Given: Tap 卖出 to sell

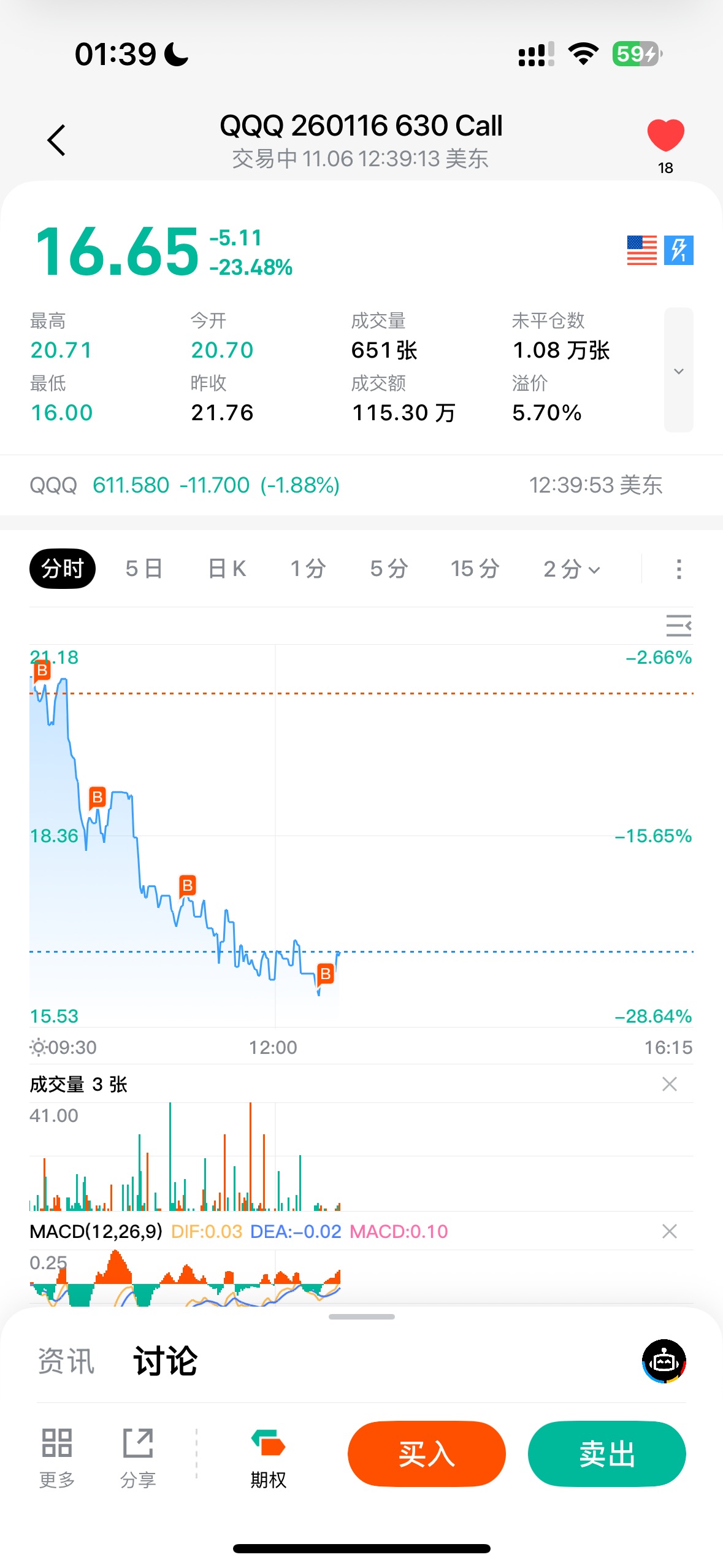Looking at the screenshot, I should (x=606, y=1453).
